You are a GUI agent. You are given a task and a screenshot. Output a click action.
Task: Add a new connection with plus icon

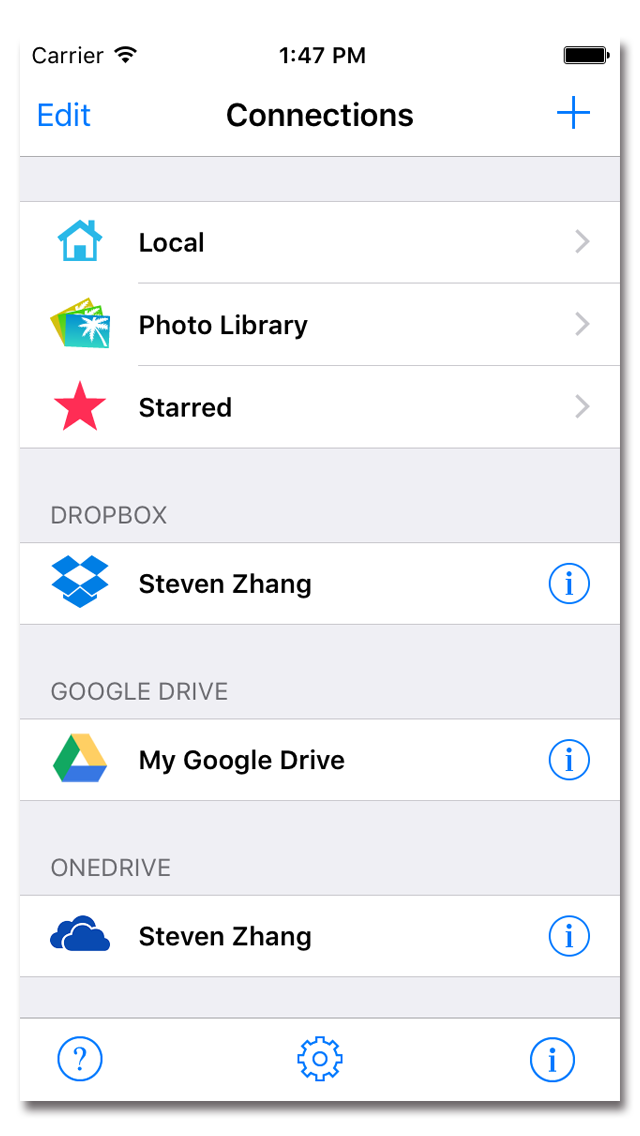573,114
